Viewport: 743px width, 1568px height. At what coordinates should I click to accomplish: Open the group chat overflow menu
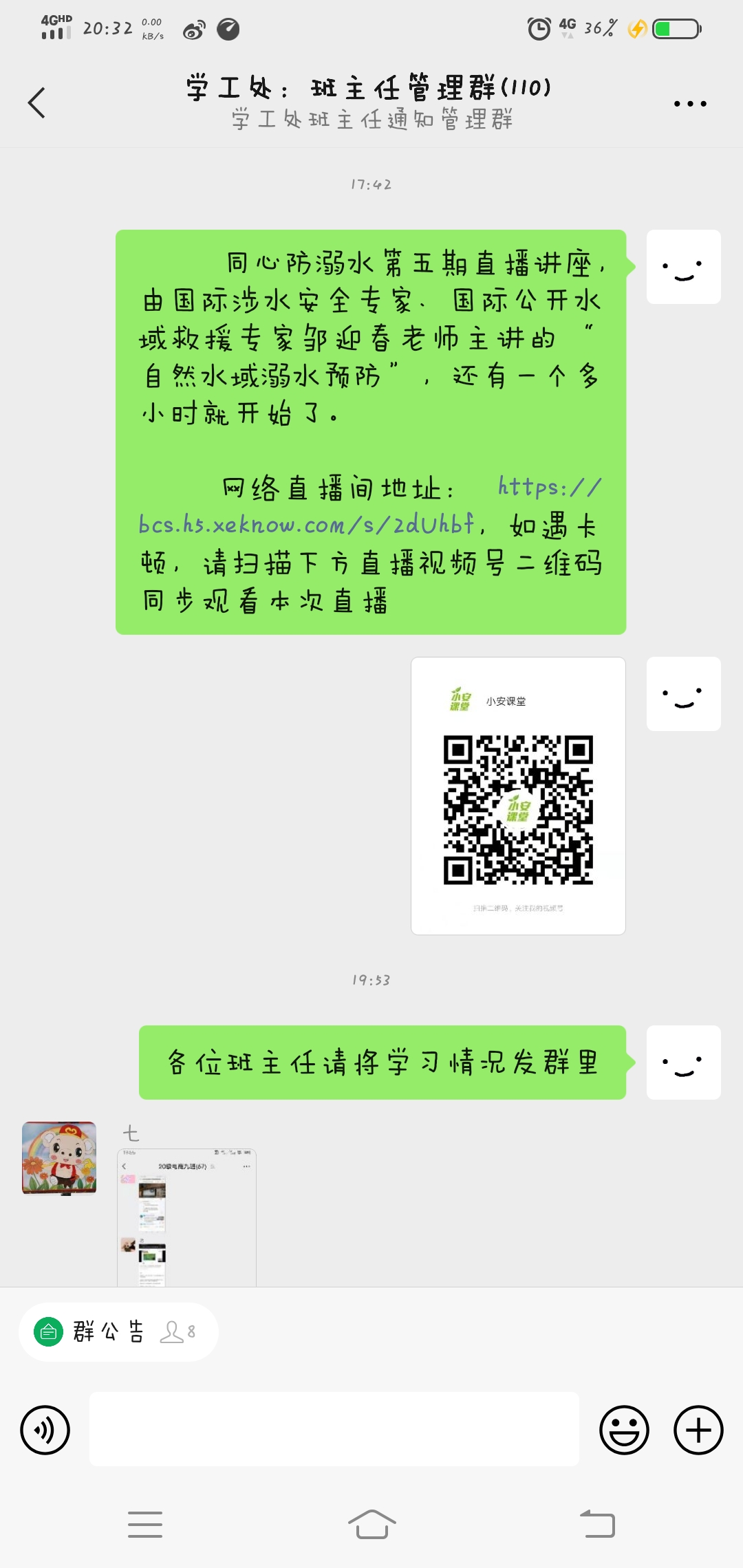(689, 104)
